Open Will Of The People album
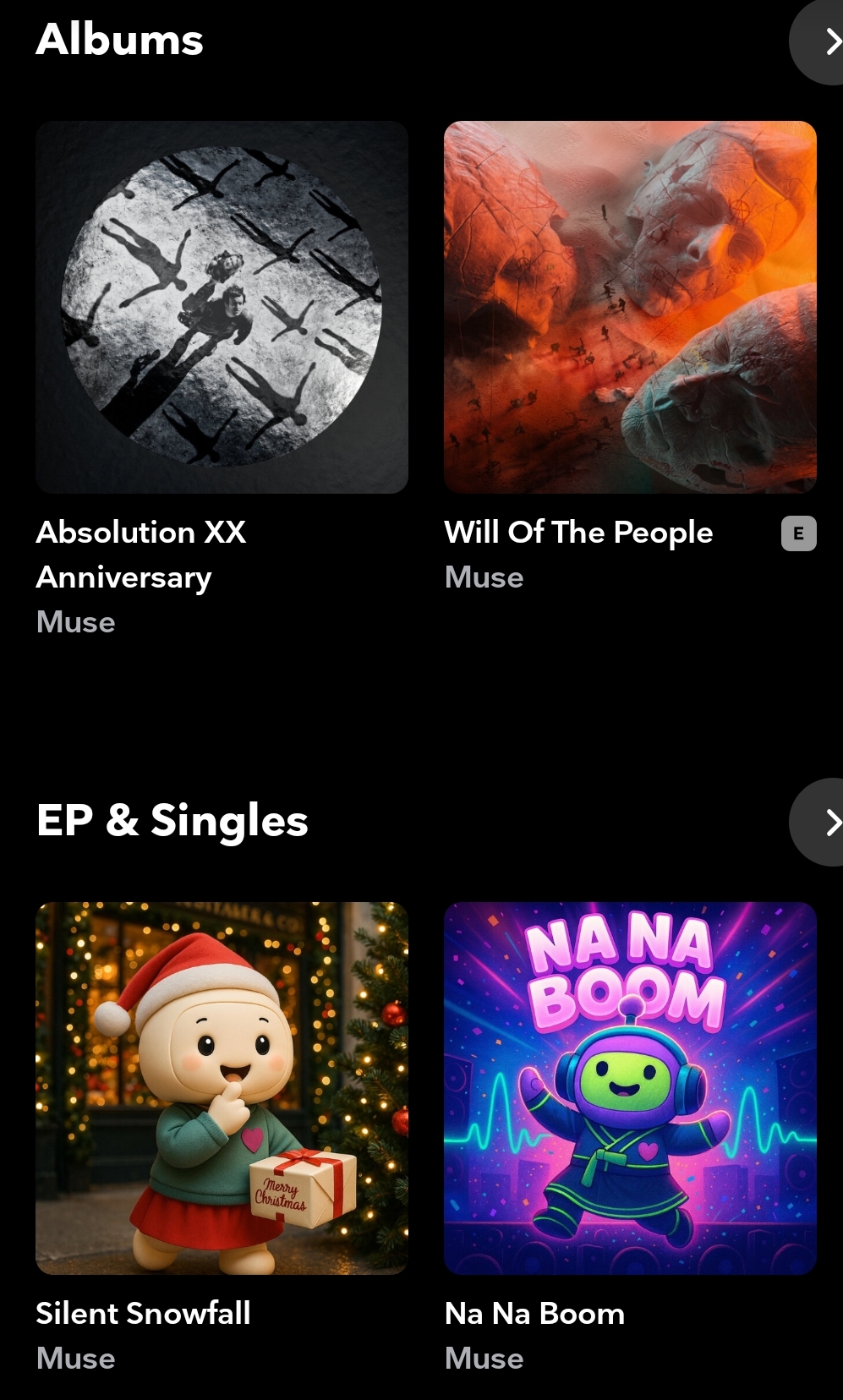843x1400 pixels. coord(630,308)
